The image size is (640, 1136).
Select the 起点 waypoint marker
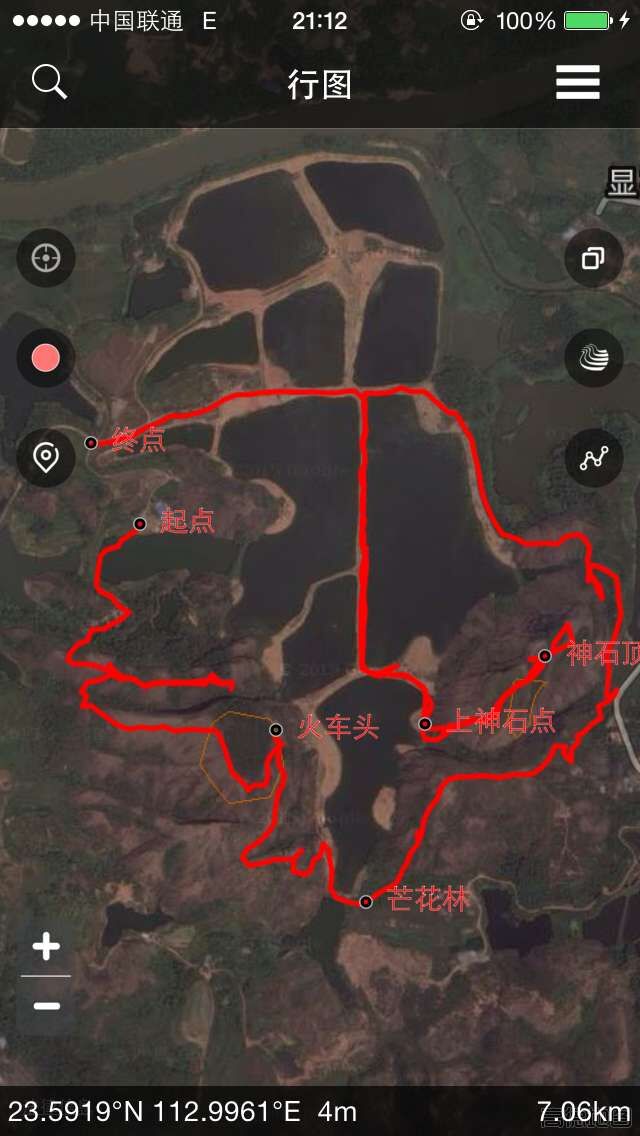point(140,523)
